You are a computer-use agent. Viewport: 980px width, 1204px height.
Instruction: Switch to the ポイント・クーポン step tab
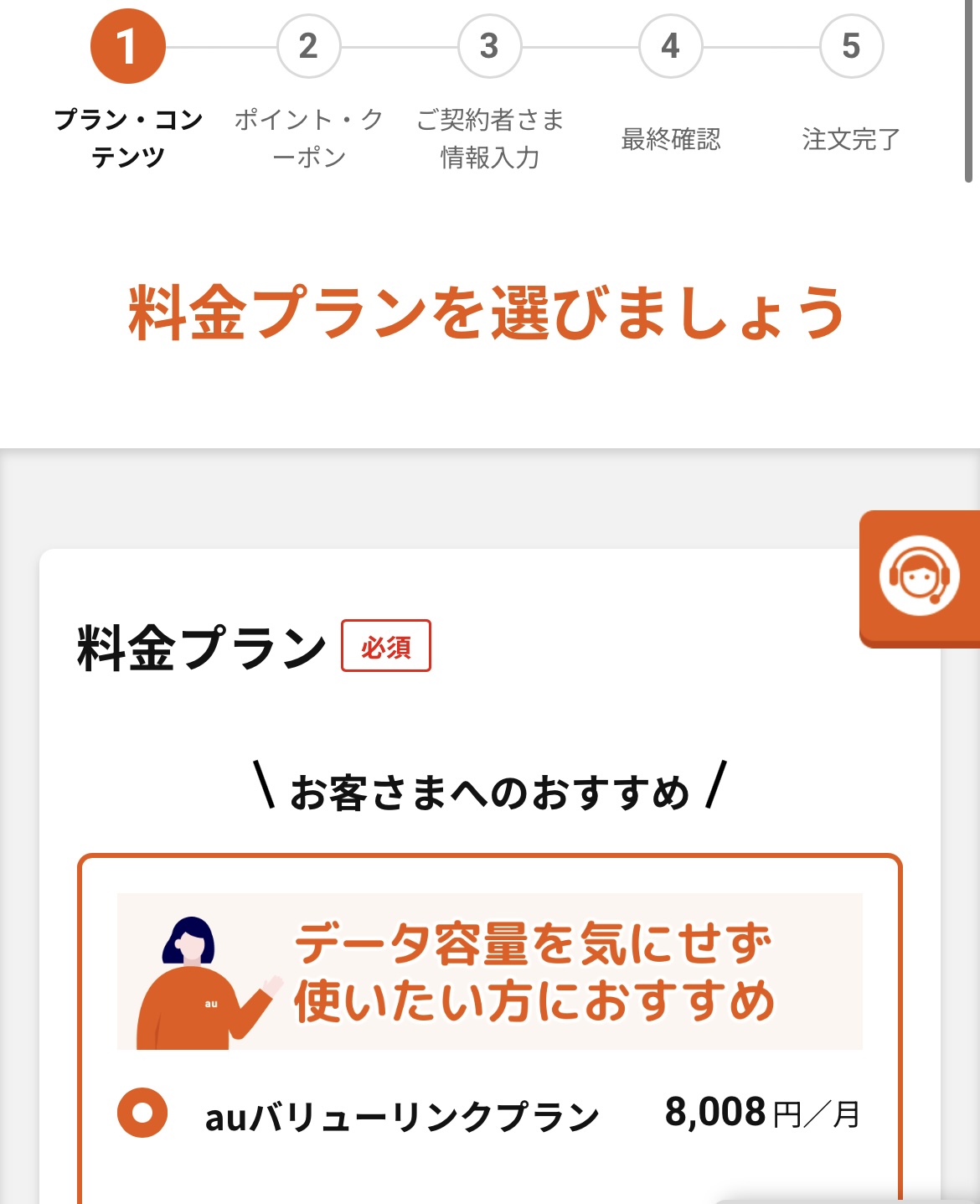click(x=307, y=134)
